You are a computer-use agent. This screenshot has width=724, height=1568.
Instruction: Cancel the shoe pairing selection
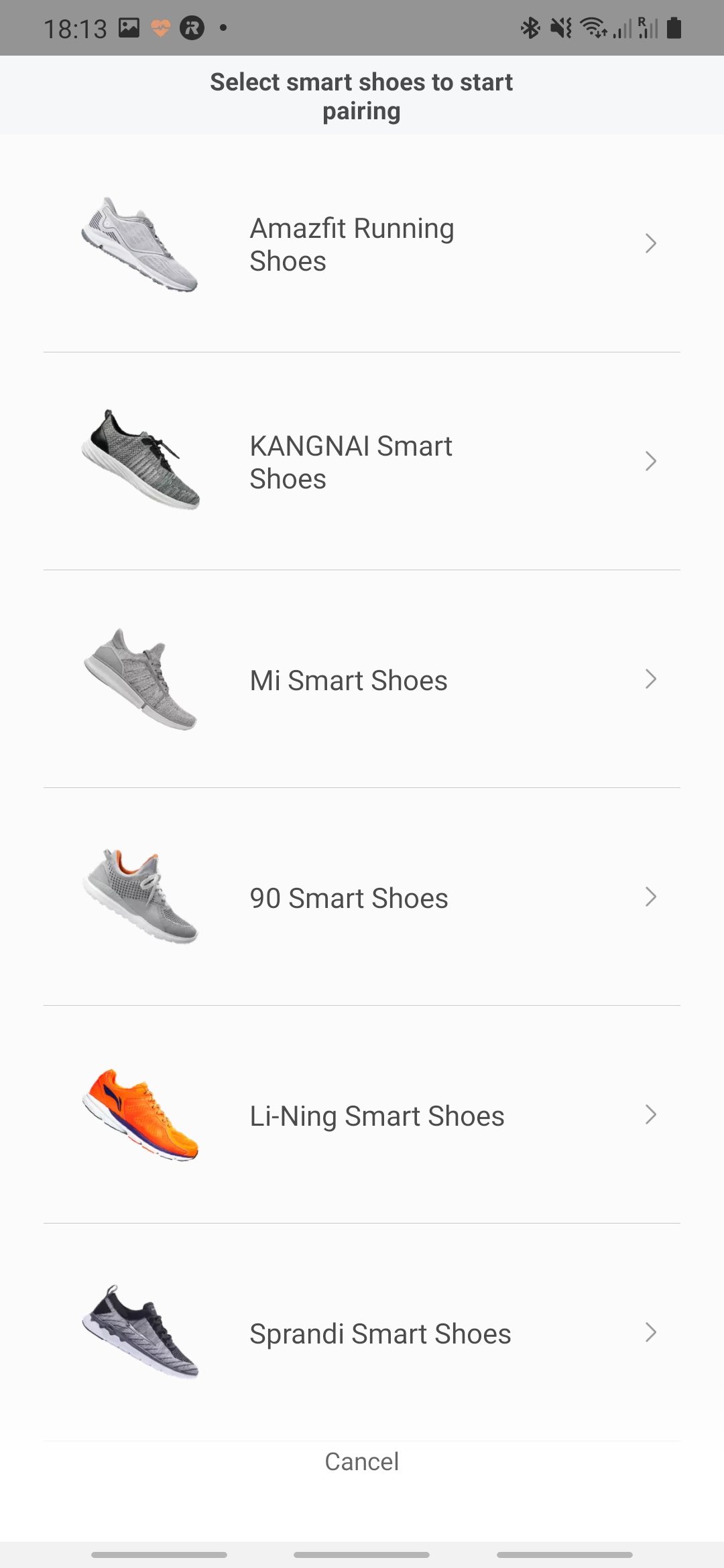[x=362, y=1461]
